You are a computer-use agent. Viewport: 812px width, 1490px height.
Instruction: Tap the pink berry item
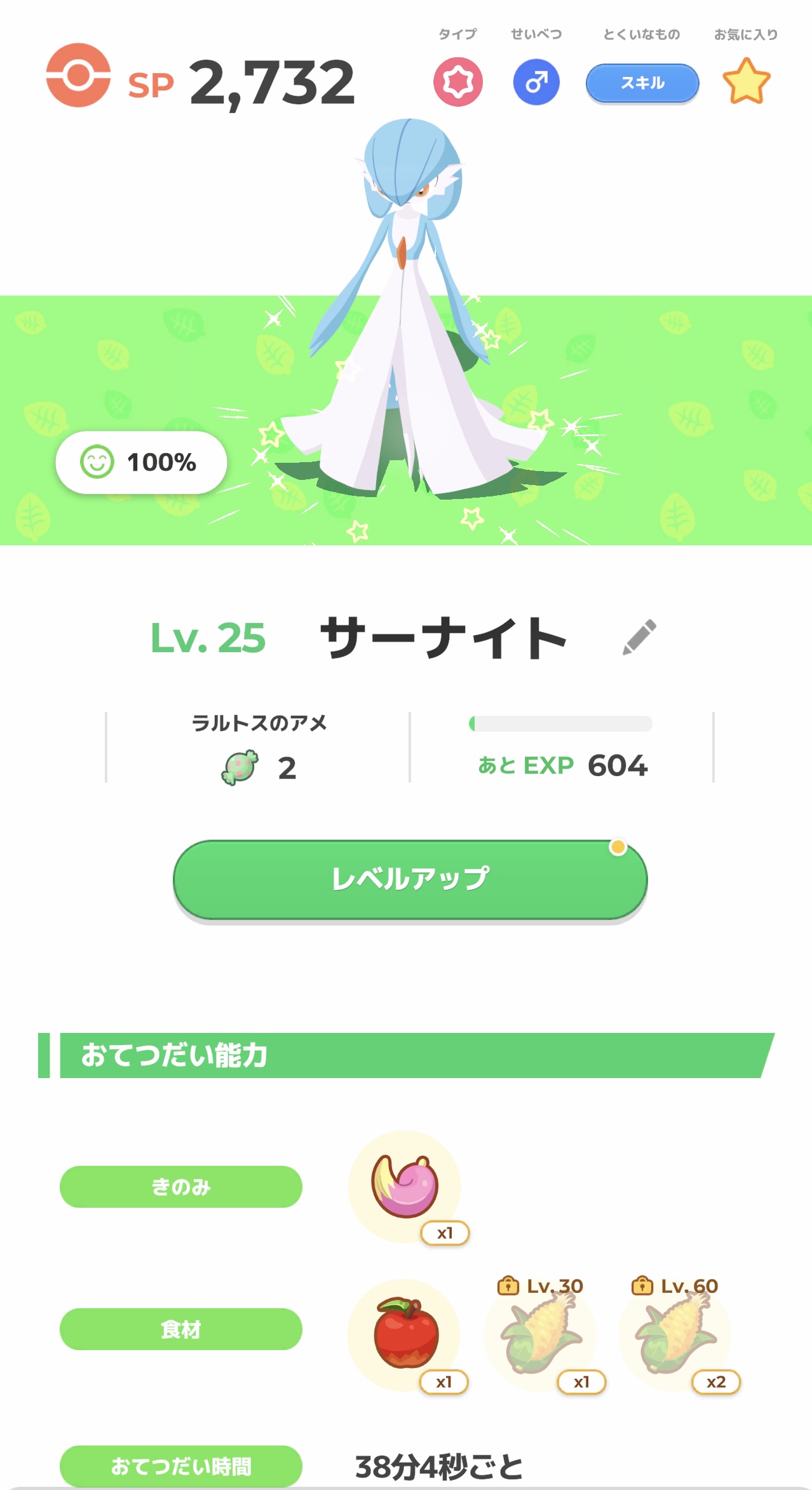[405, 1186]
